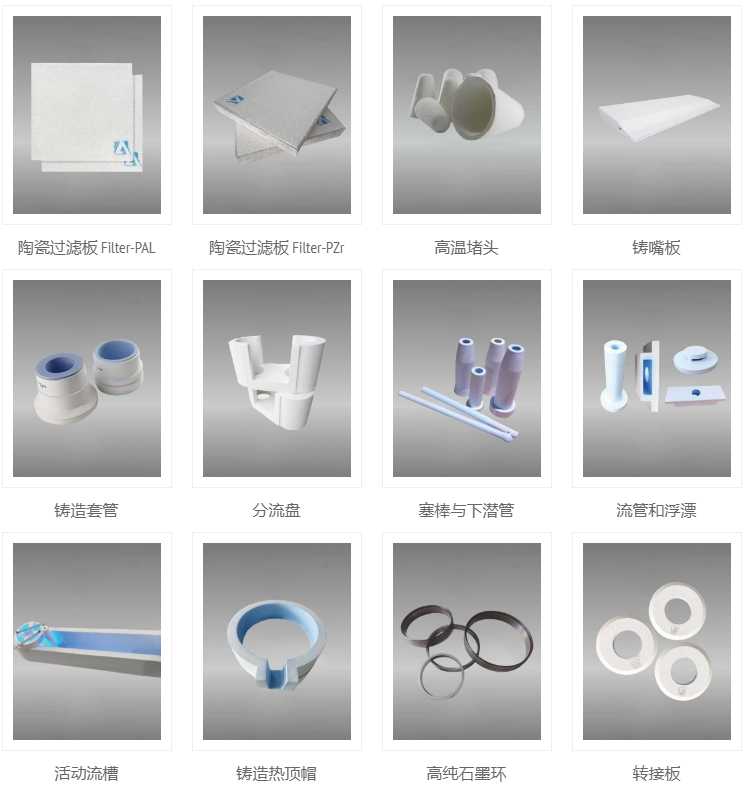View the 高温堵头 product
Image resolution: width=744 pixels, height=803 pixels.
tap(467, 115)
